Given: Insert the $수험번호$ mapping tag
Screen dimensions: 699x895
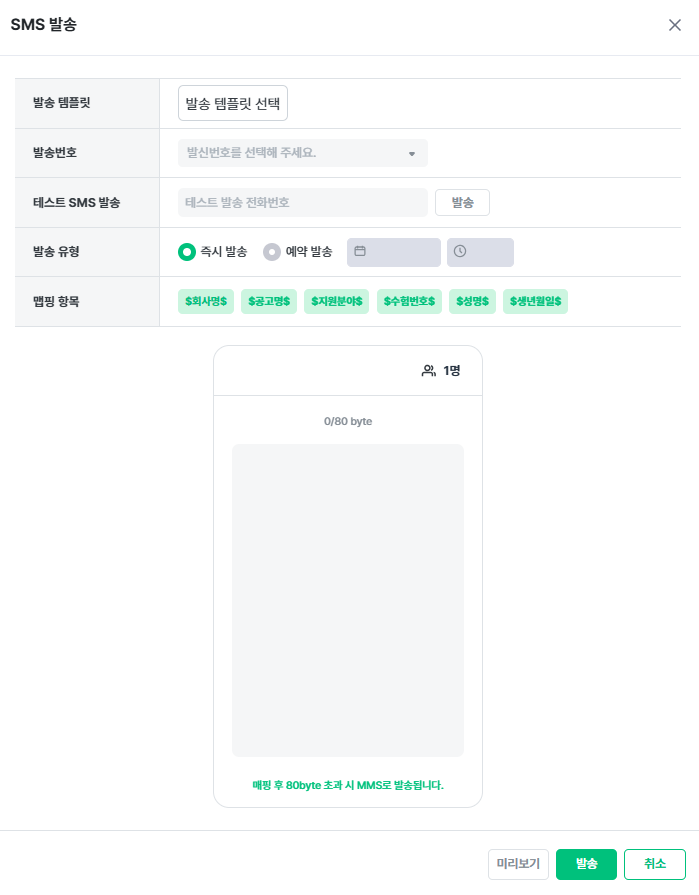Looking at the screenshot, I should tap(410, 301).
